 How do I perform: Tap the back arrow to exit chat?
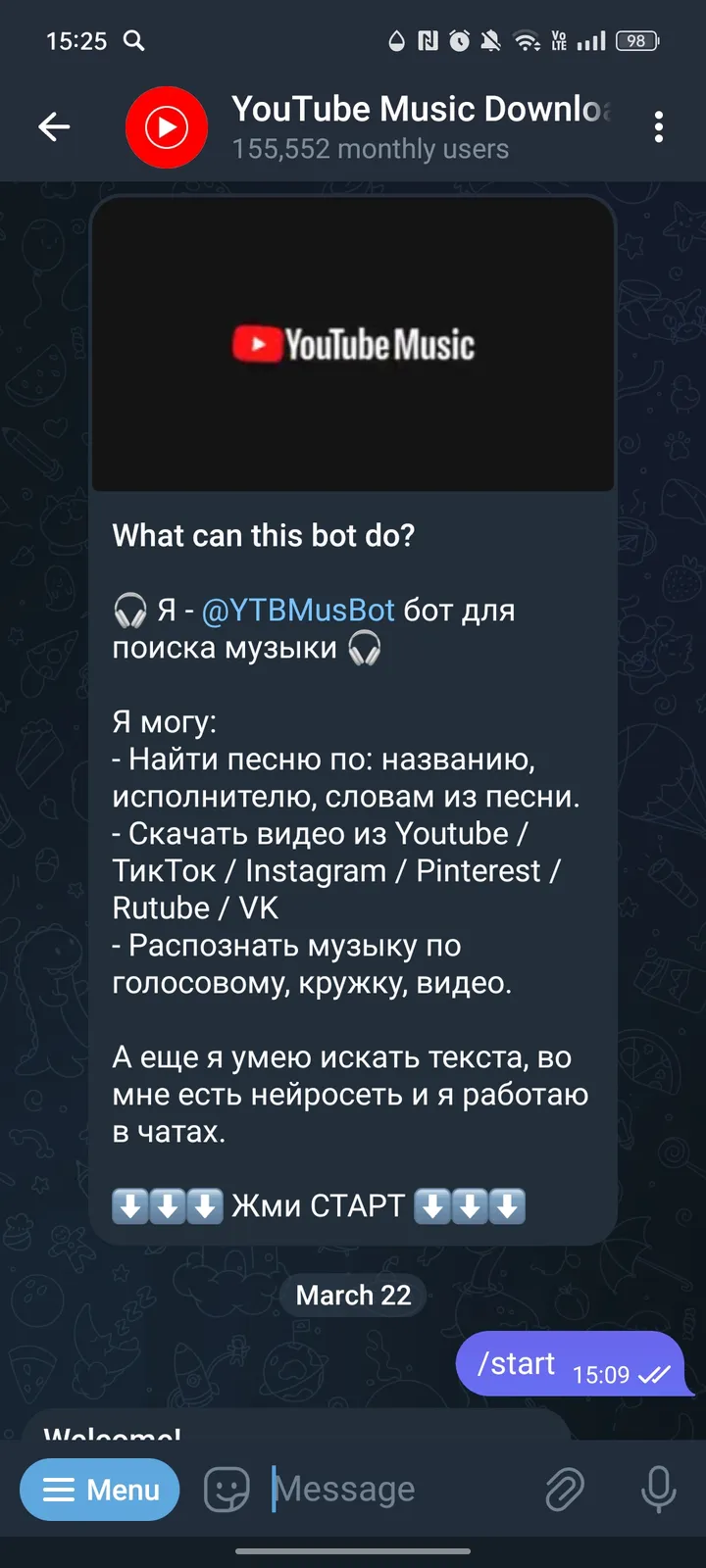point(54,126)
